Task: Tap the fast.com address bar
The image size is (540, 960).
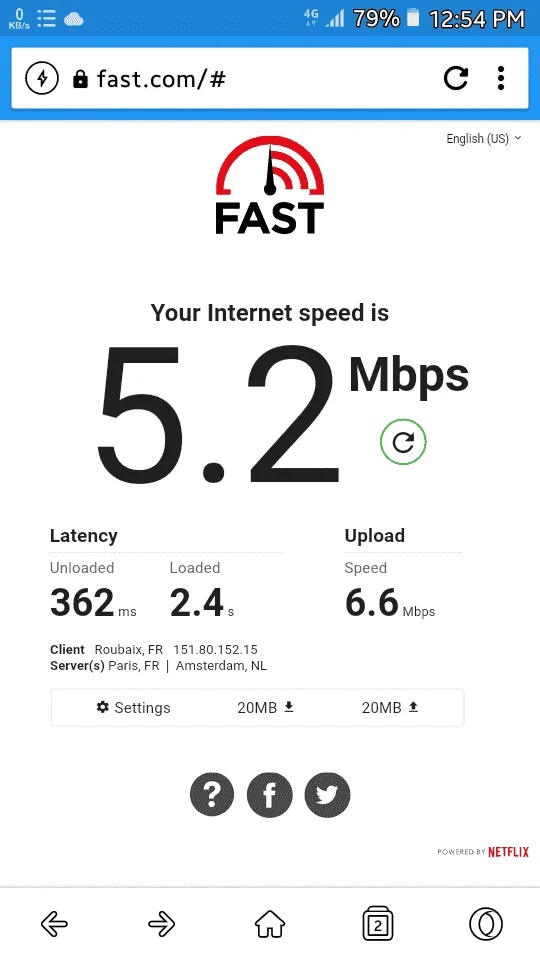Action: (245, 78)
